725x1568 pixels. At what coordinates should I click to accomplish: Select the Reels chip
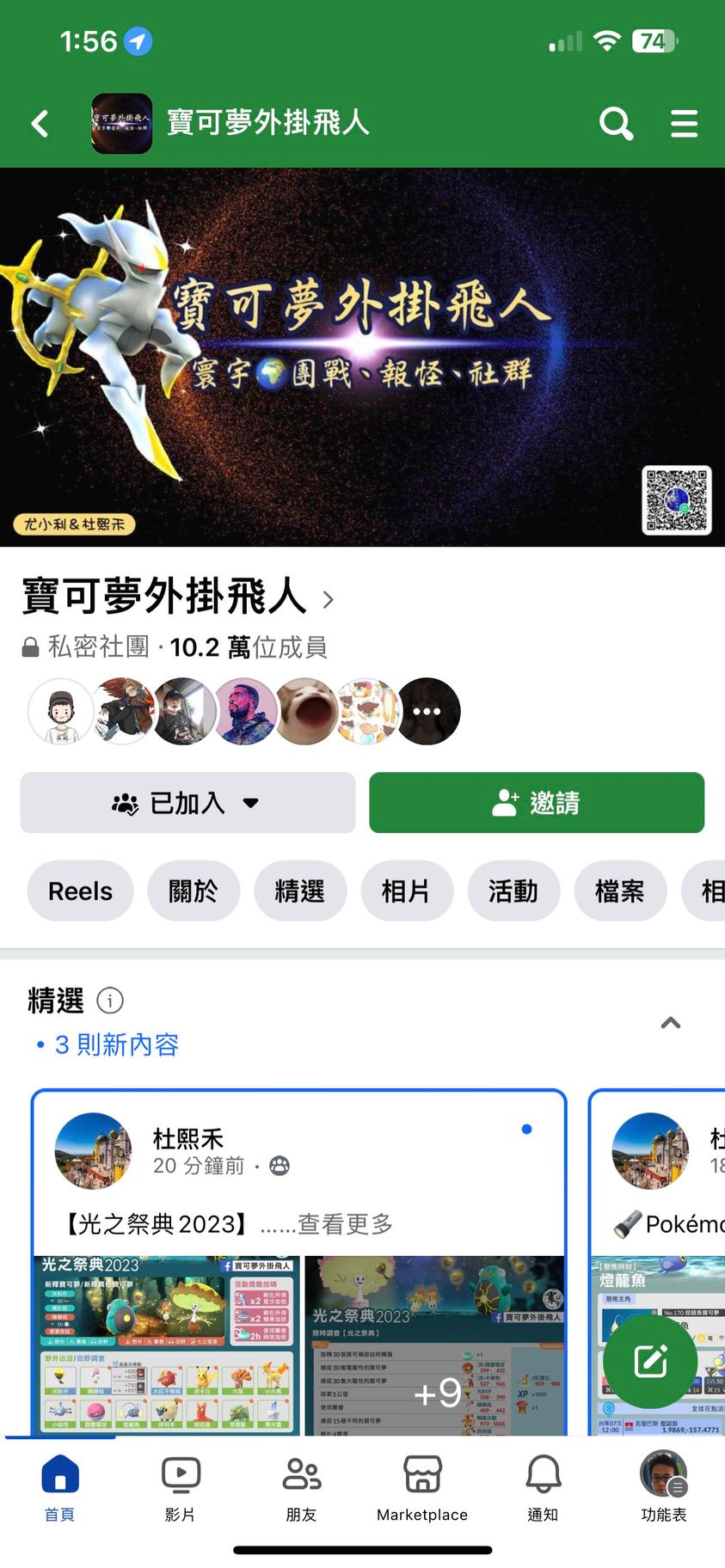pos(81,891)
